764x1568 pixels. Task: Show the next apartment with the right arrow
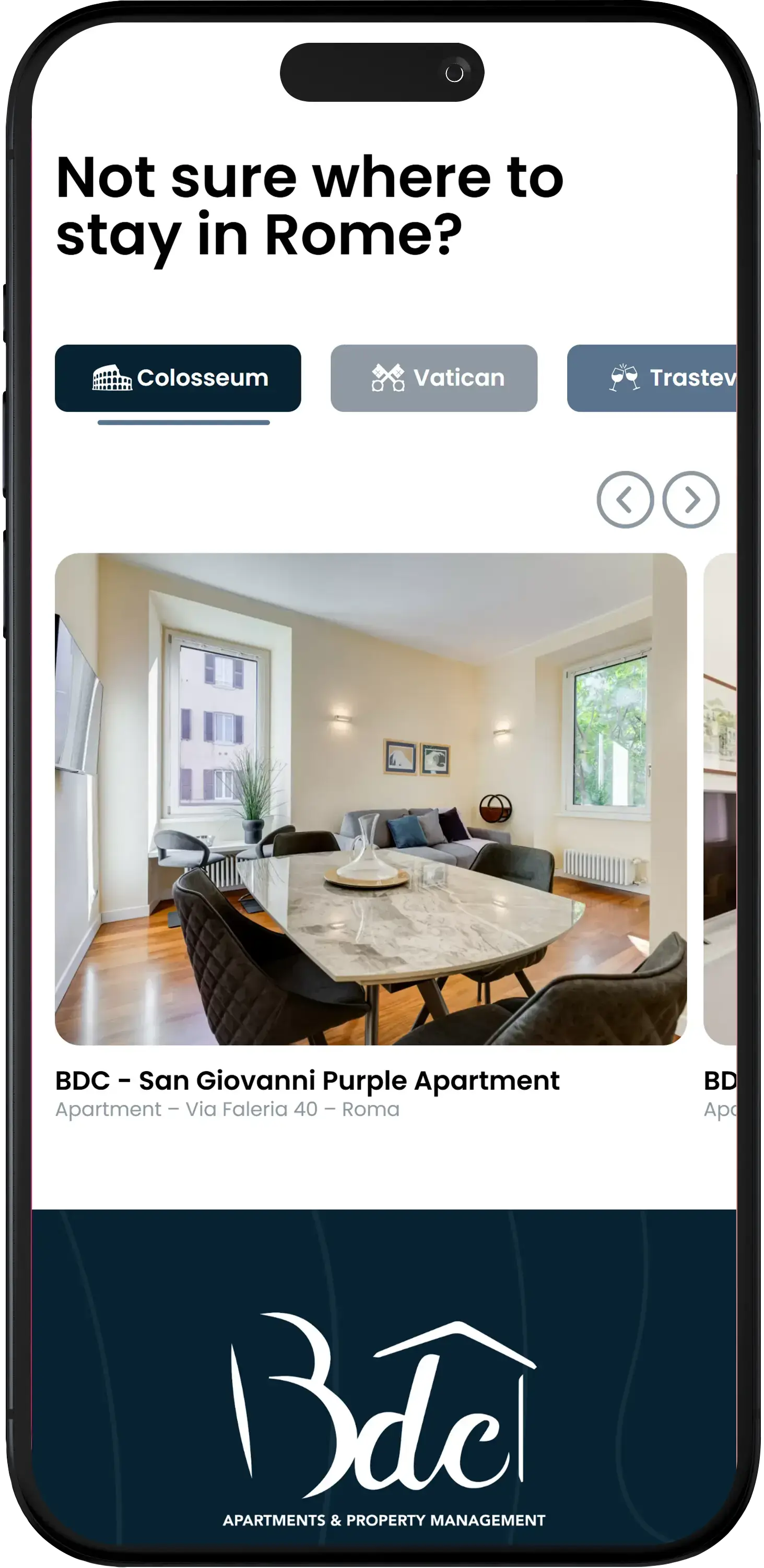691,500
